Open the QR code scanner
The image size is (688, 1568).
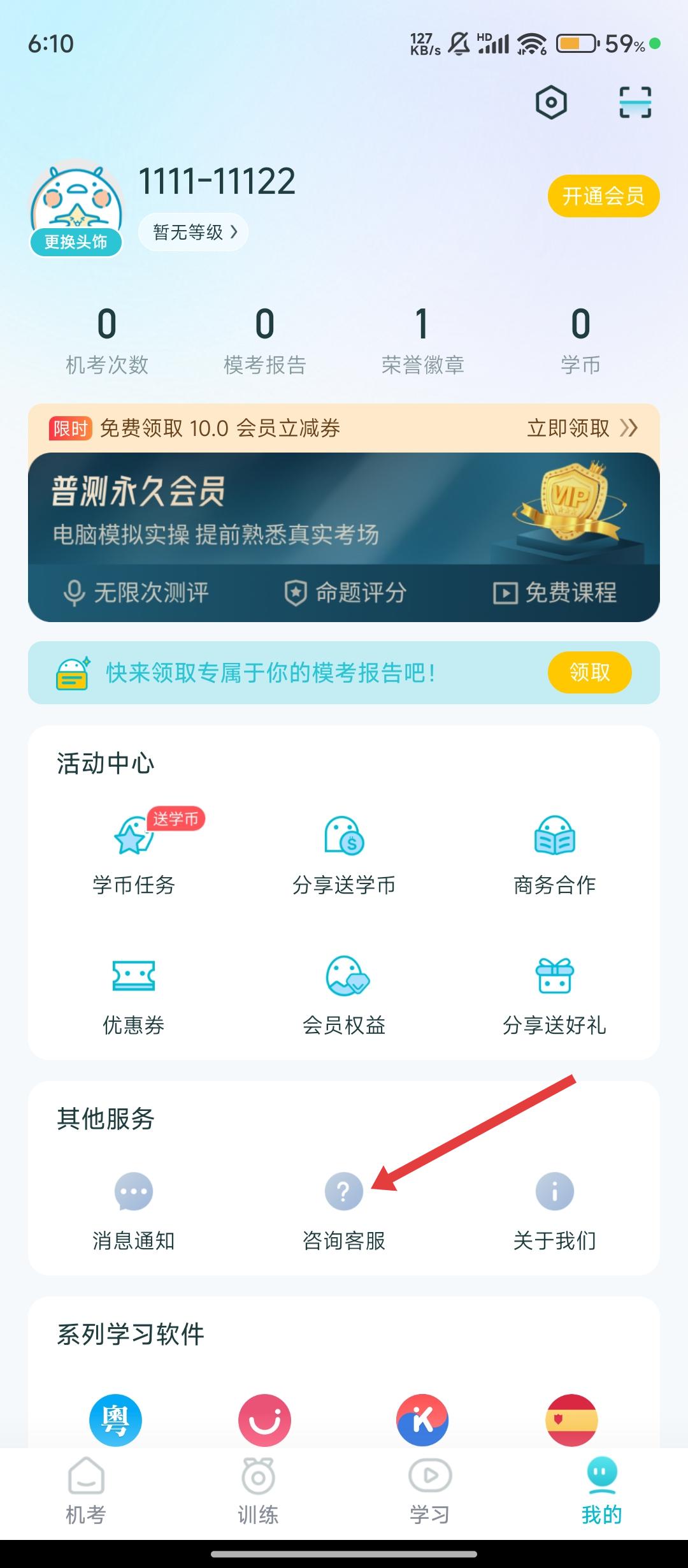tap(635, 103)
